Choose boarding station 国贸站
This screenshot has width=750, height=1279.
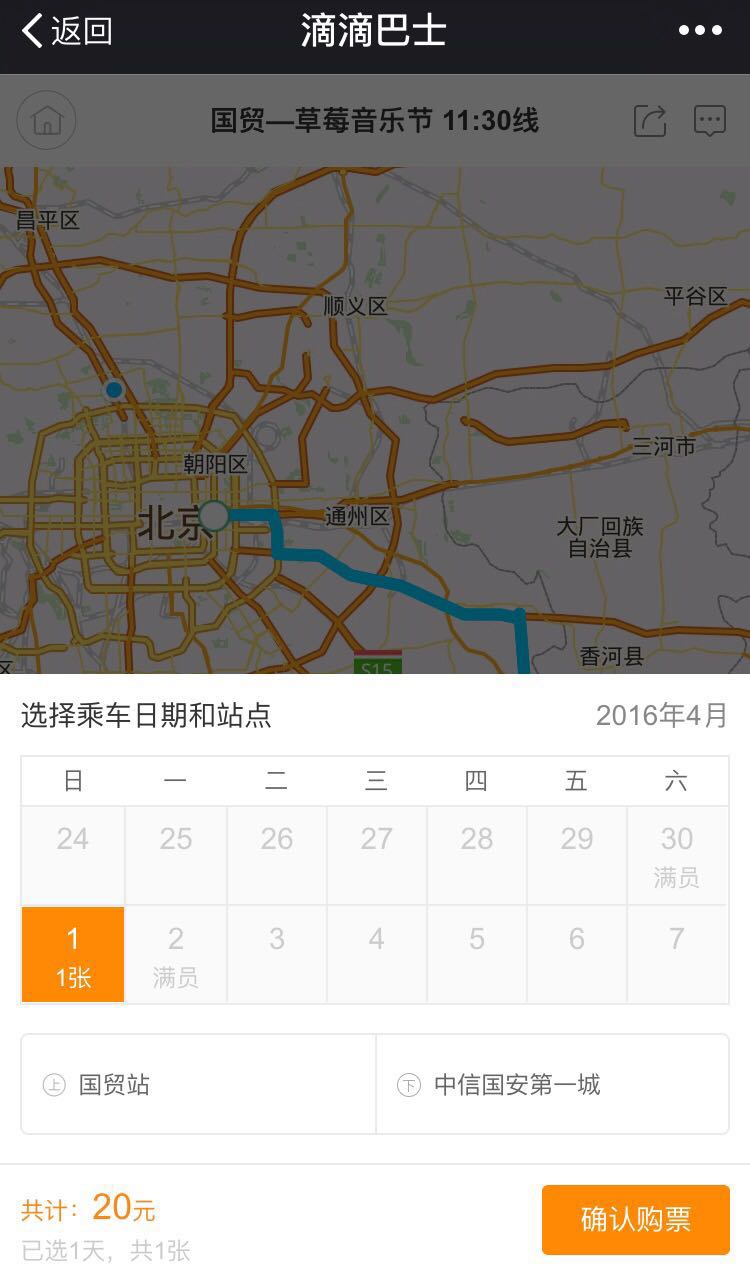(198, 1085)
